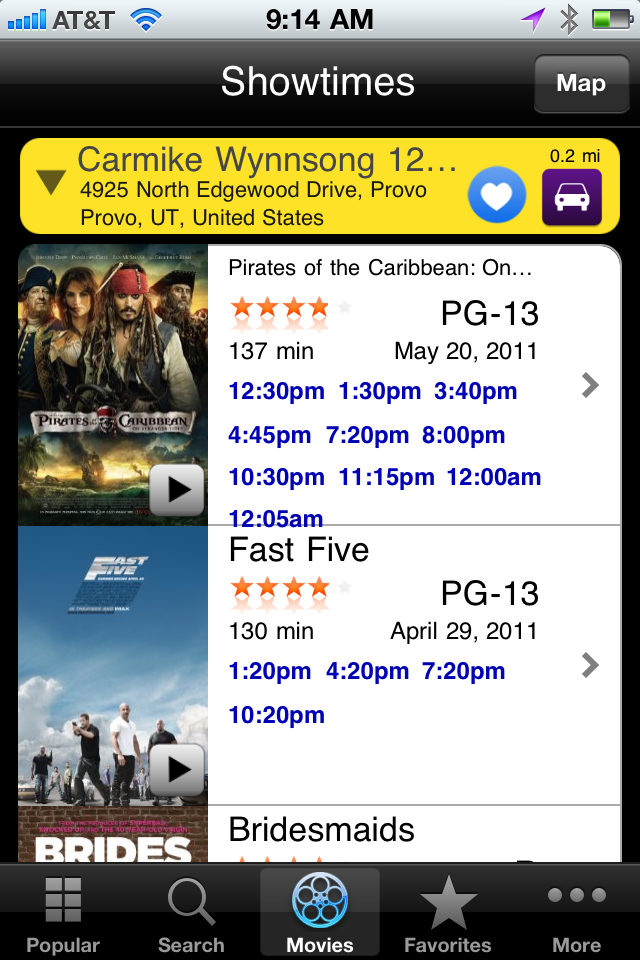Select the 12:30pm Pirates of the Caribbean showtime

[276, 391]
